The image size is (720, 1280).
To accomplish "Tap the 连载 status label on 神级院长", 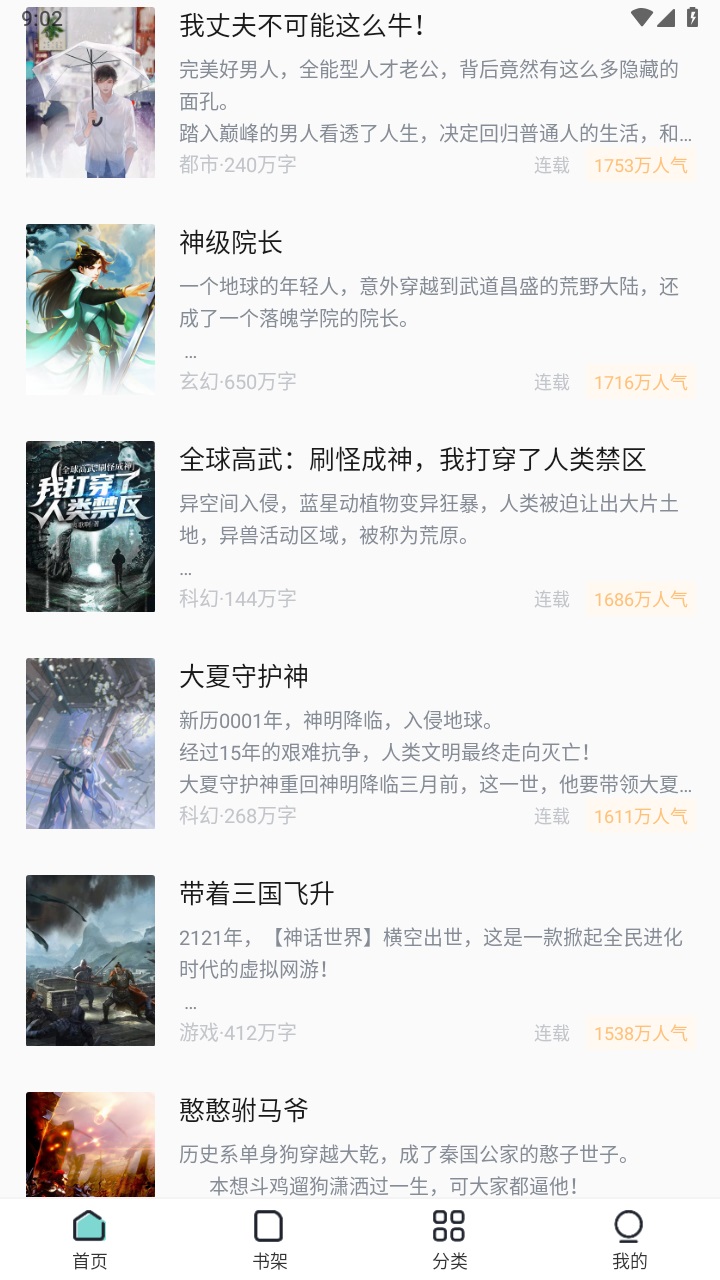I will point(551,382).
